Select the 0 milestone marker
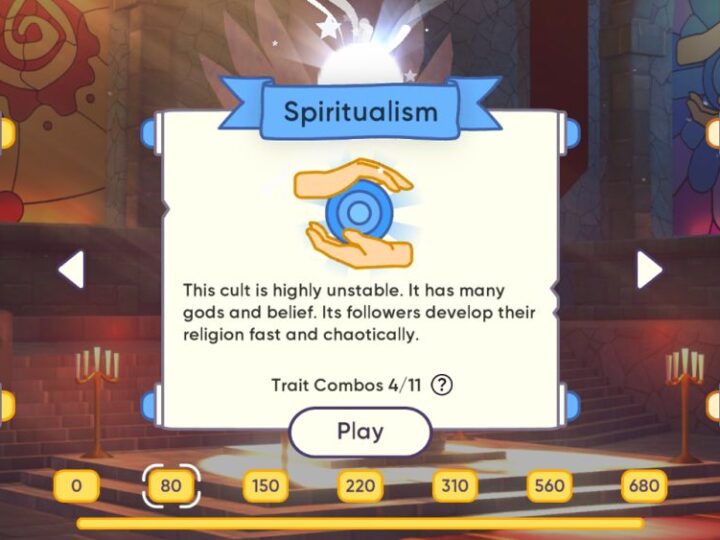 [77, 487]
